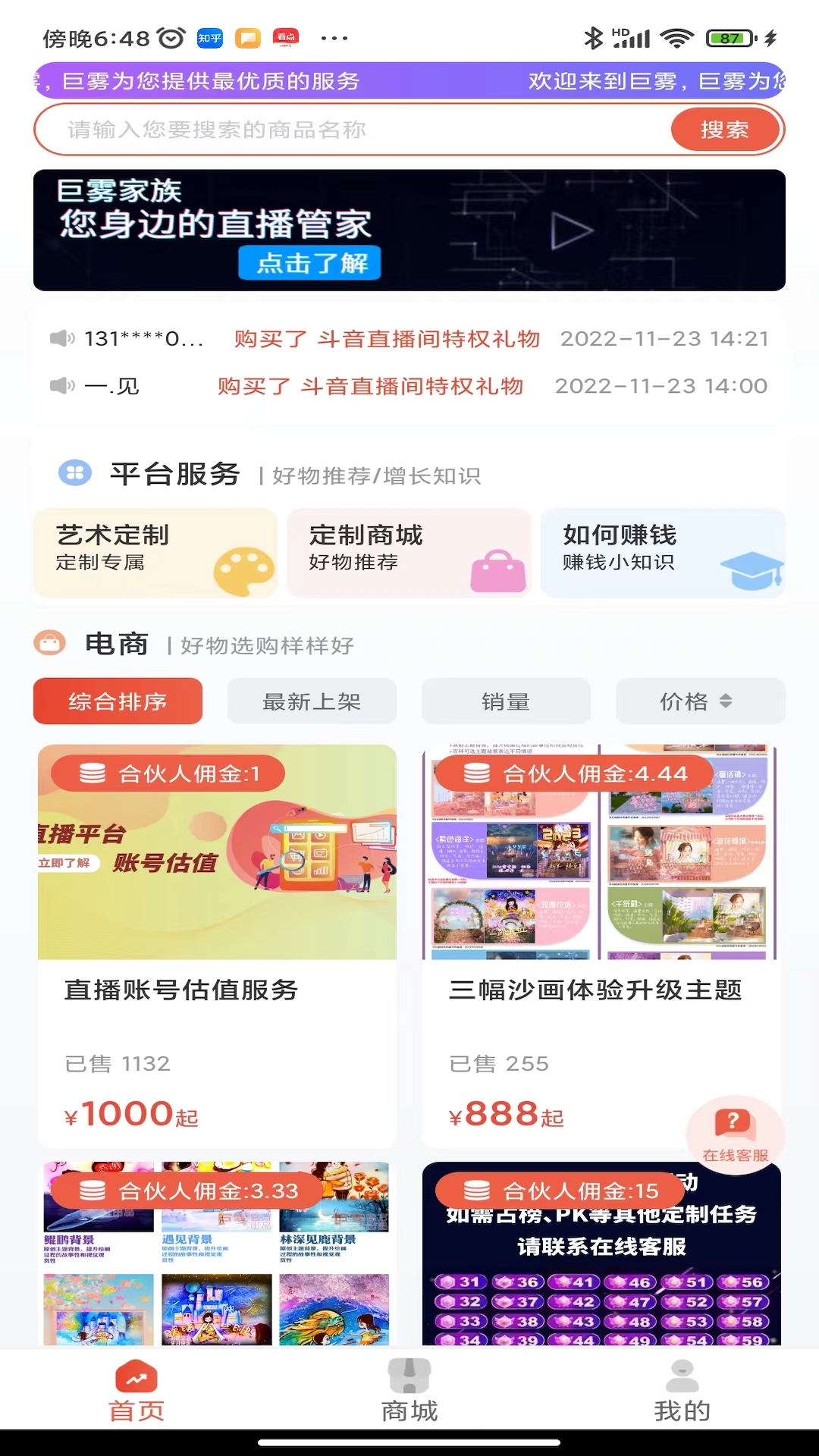Tap the 电商 handbag icon
819x1456 pixels.
52,644
